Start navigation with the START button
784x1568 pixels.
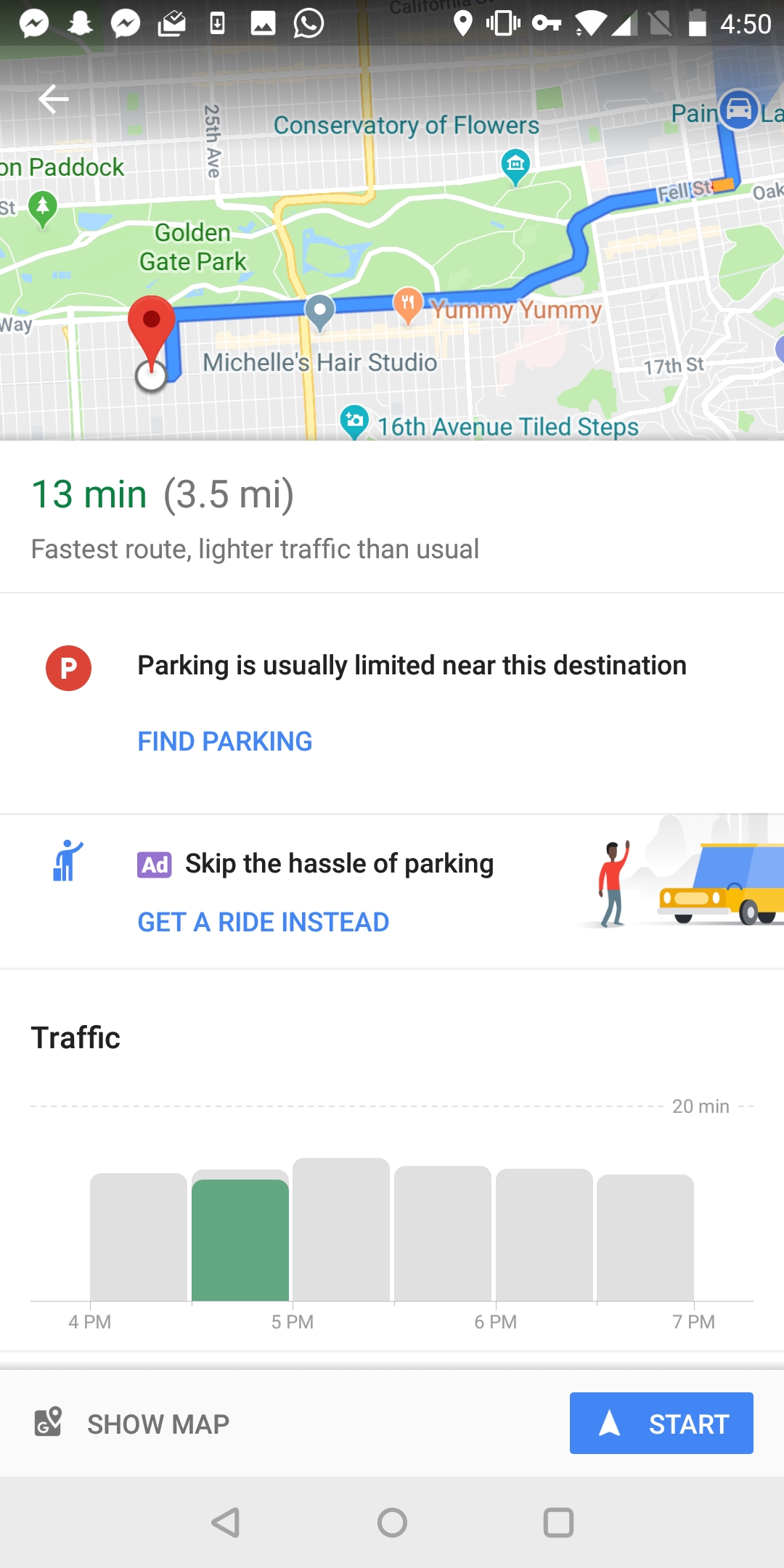pyautogui.click(x=661, y=1423)
